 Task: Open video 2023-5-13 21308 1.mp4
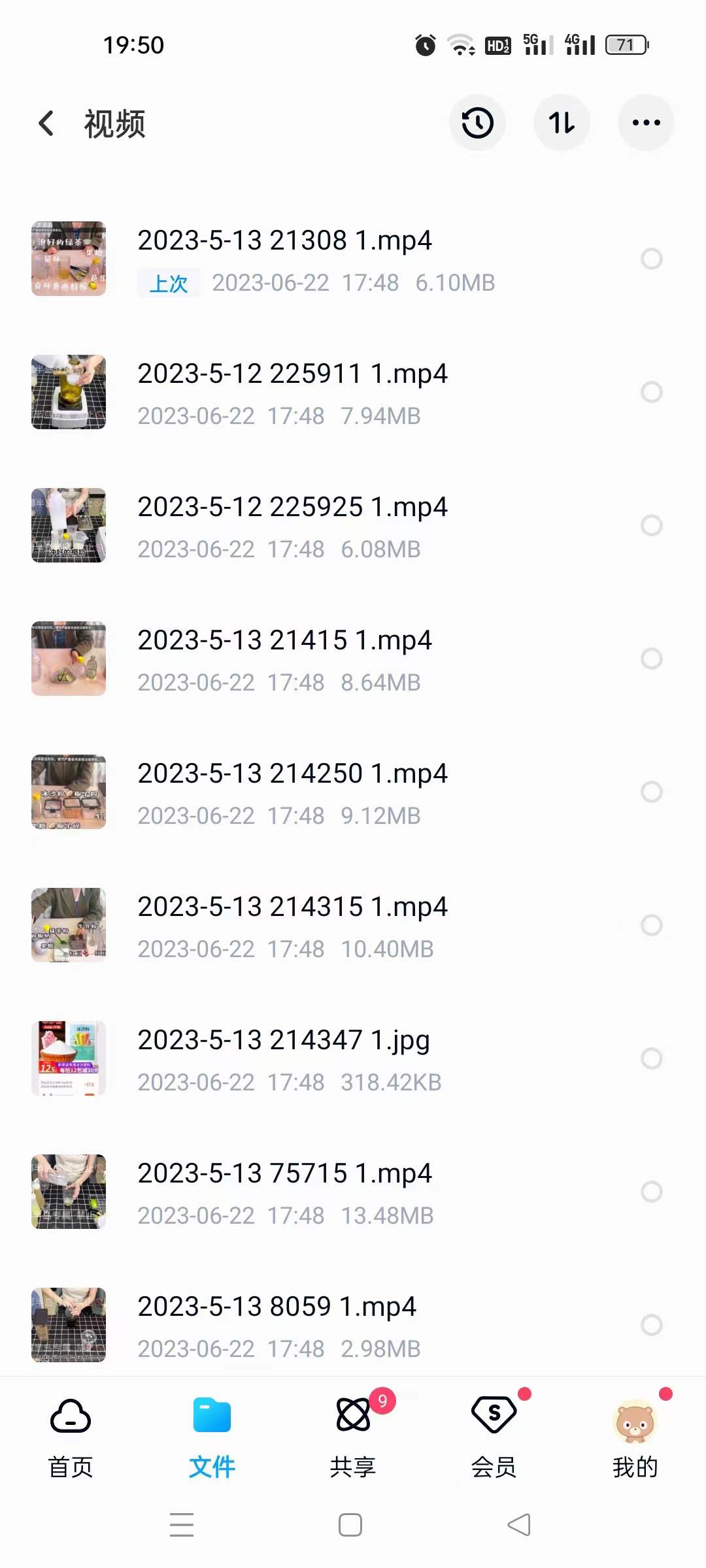point(284,241)
